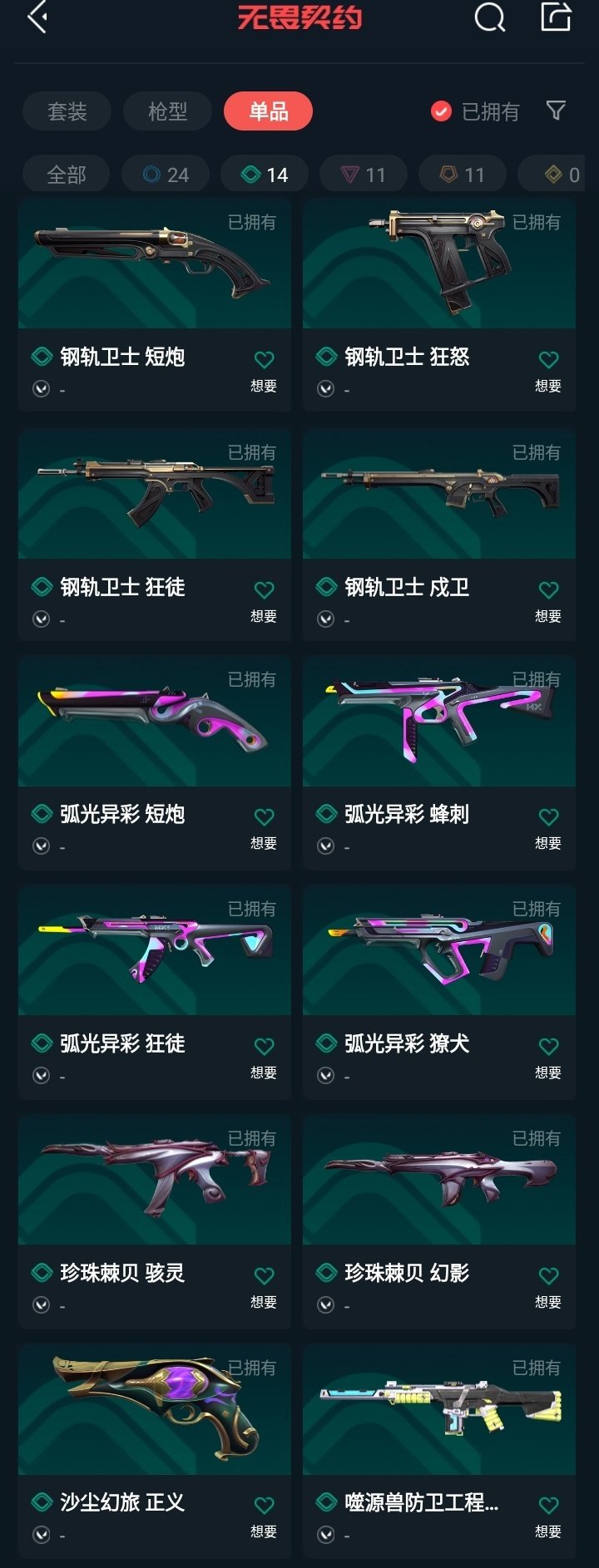Filter by the pink triangle chip showing 11
This screenshot has width=599, height=1568.
click(364, 175)
